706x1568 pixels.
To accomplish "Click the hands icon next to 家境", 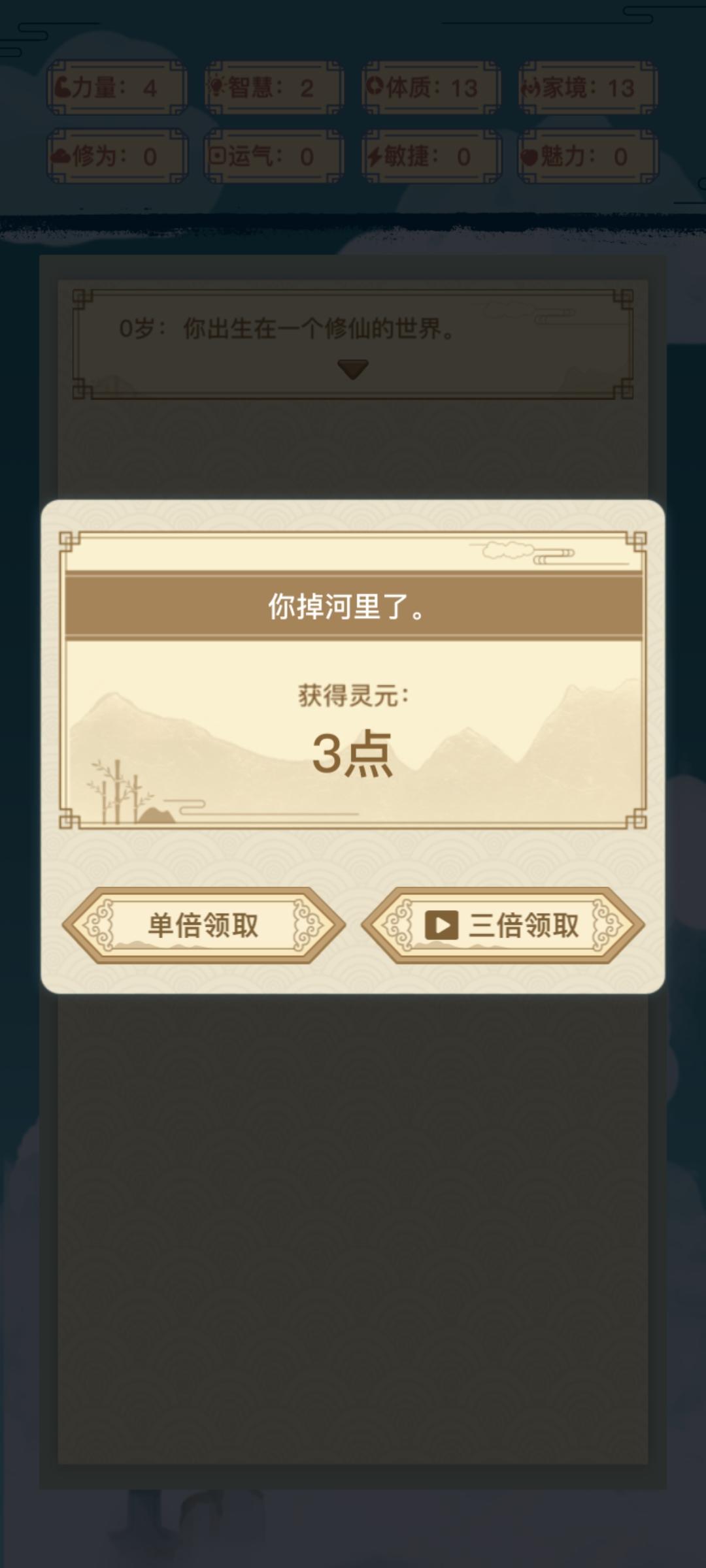I will [531, 88].
